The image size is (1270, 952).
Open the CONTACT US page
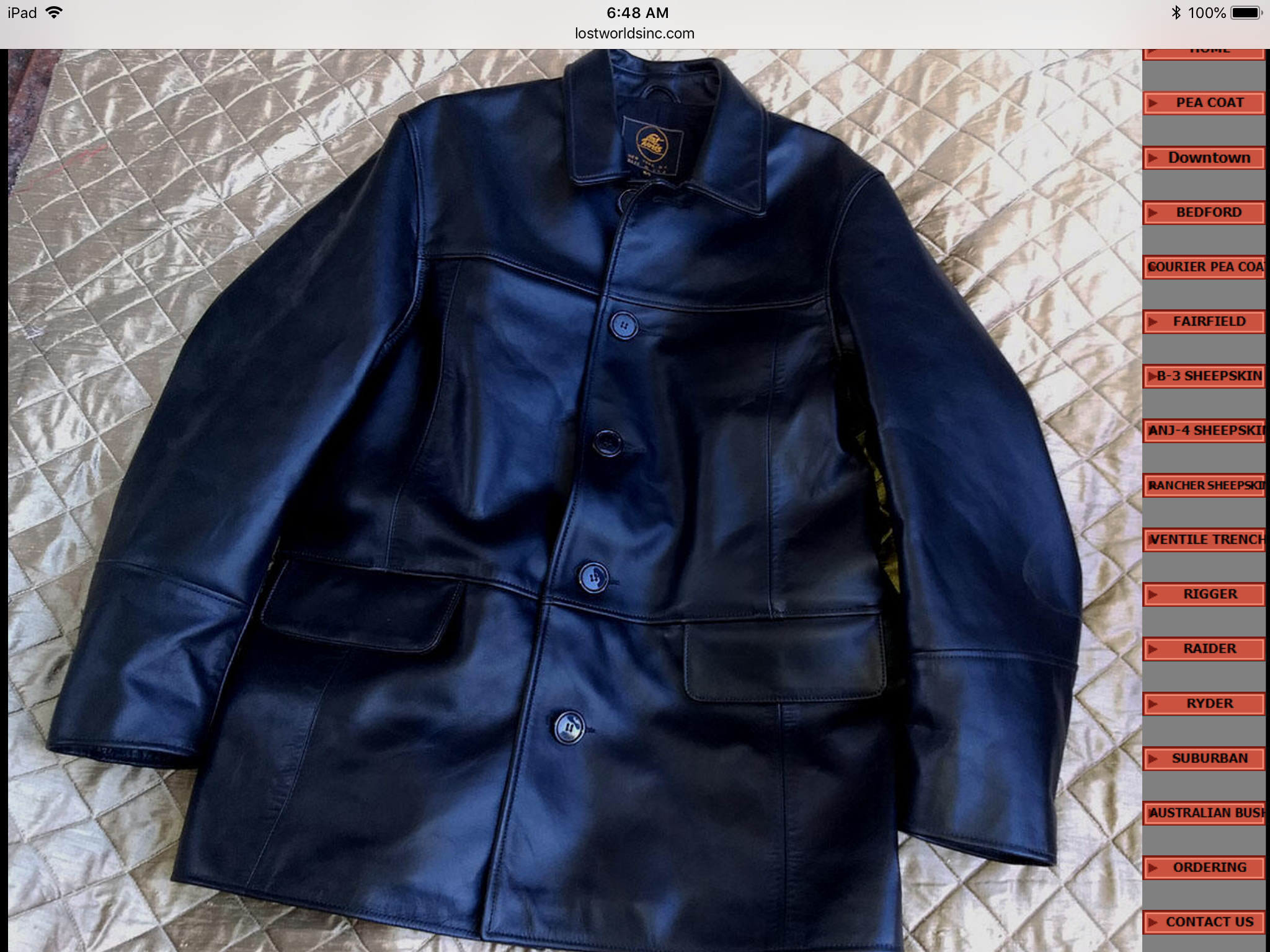pos(1204,922)
